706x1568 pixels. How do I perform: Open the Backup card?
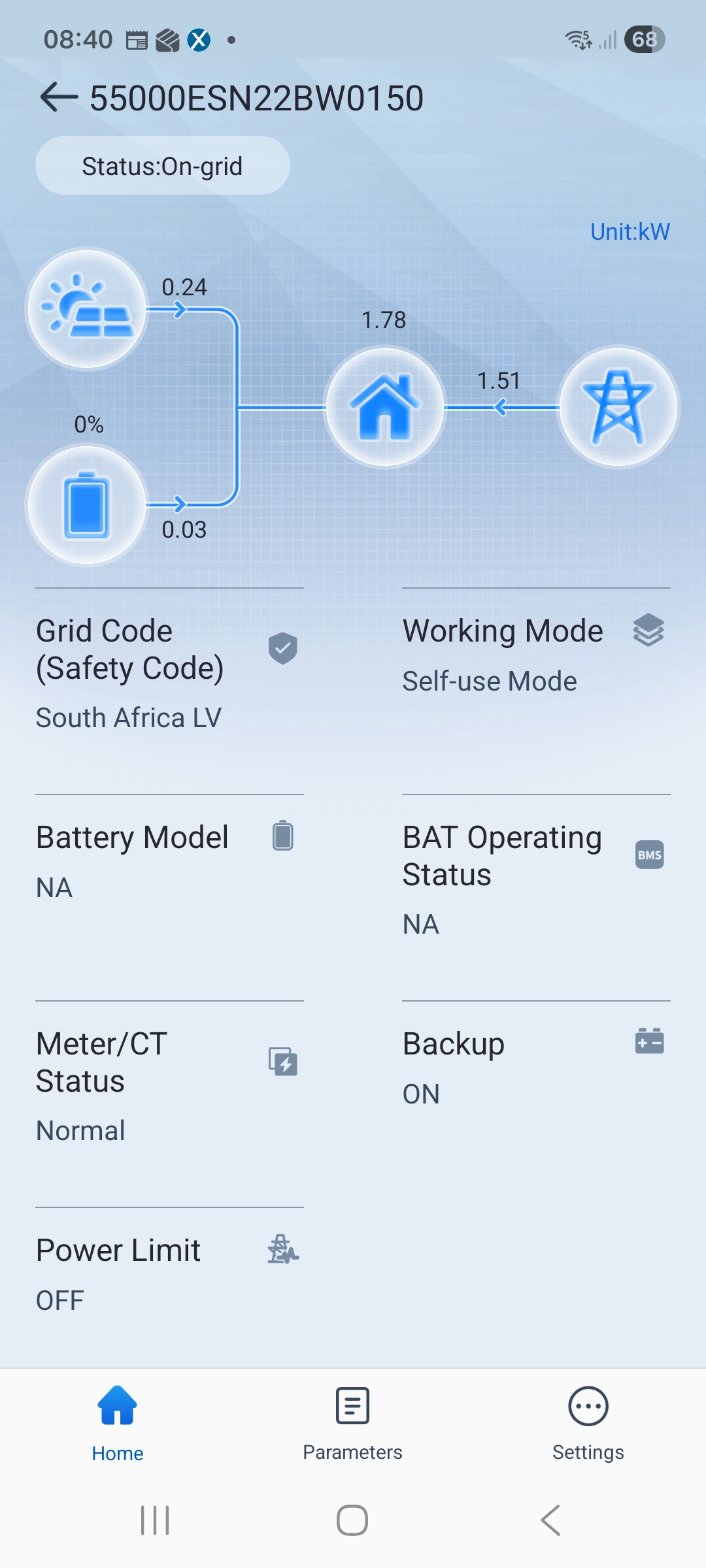[x=535, y=1066]
